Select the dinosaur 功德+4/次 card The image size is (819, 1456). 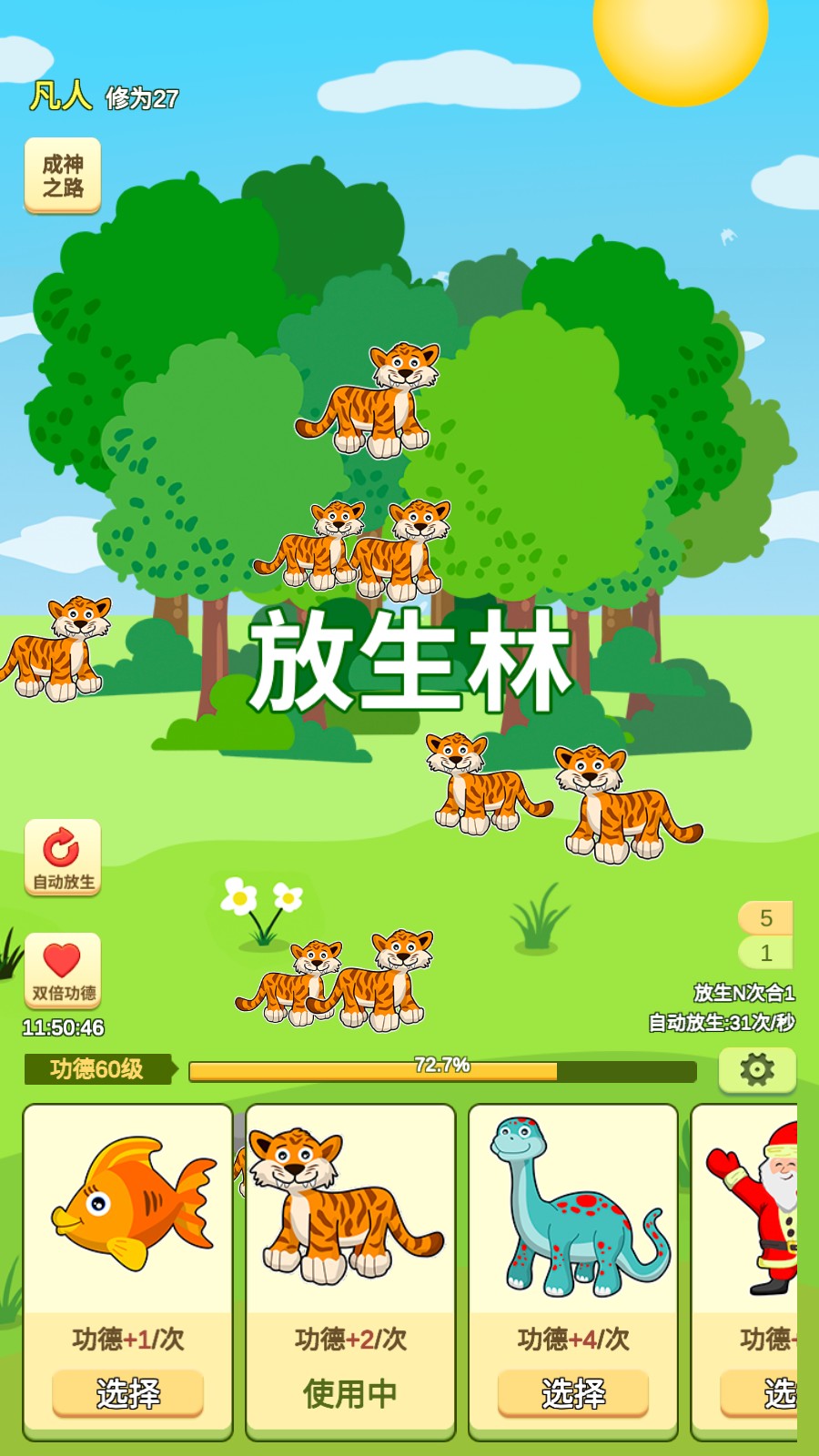coord(572,1392)
